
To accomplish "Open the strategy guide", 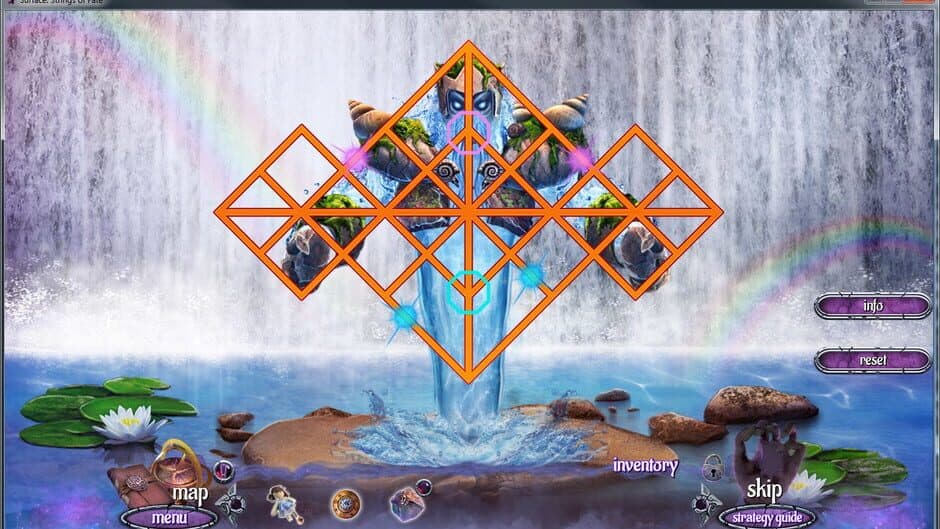I will click(x=765, y=518).
